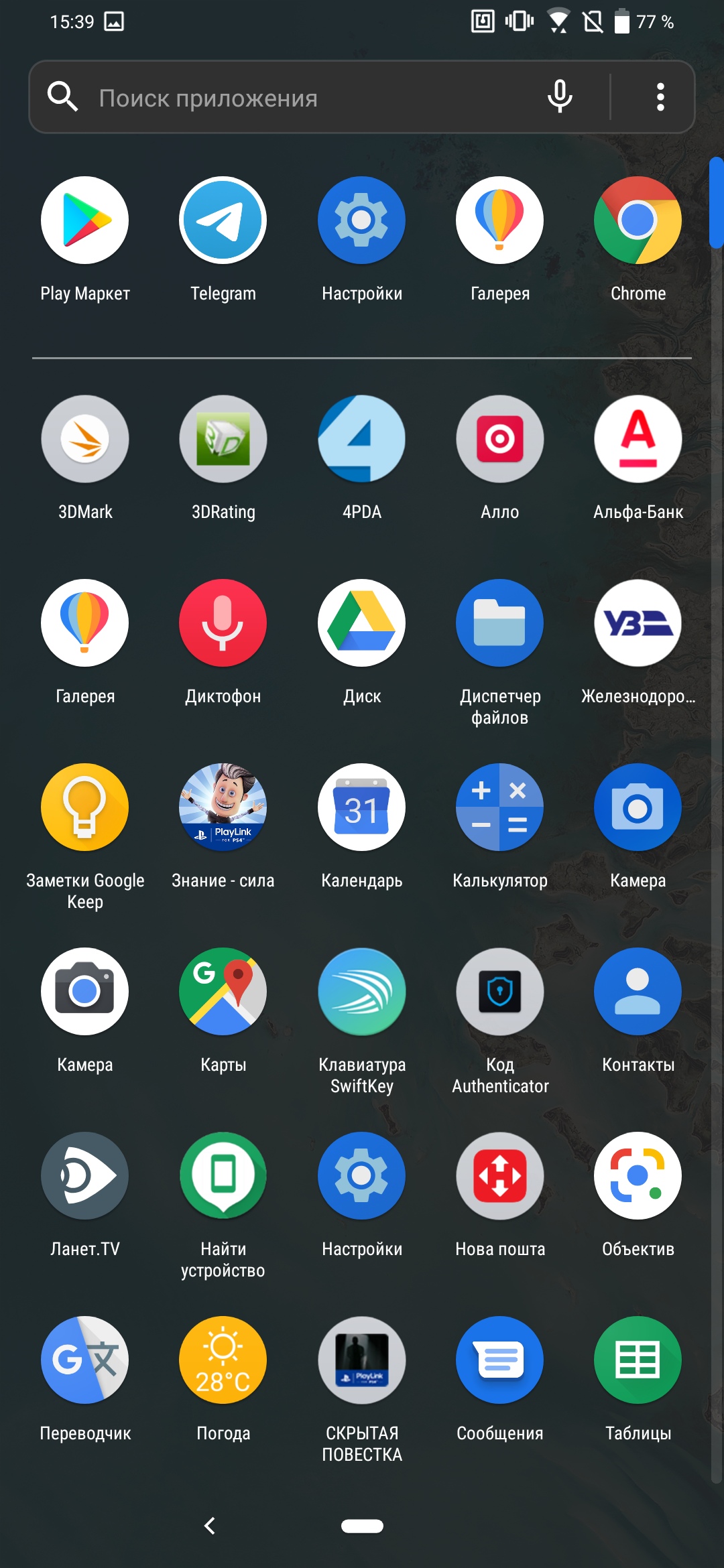Launch the 3DMark app

85,439
